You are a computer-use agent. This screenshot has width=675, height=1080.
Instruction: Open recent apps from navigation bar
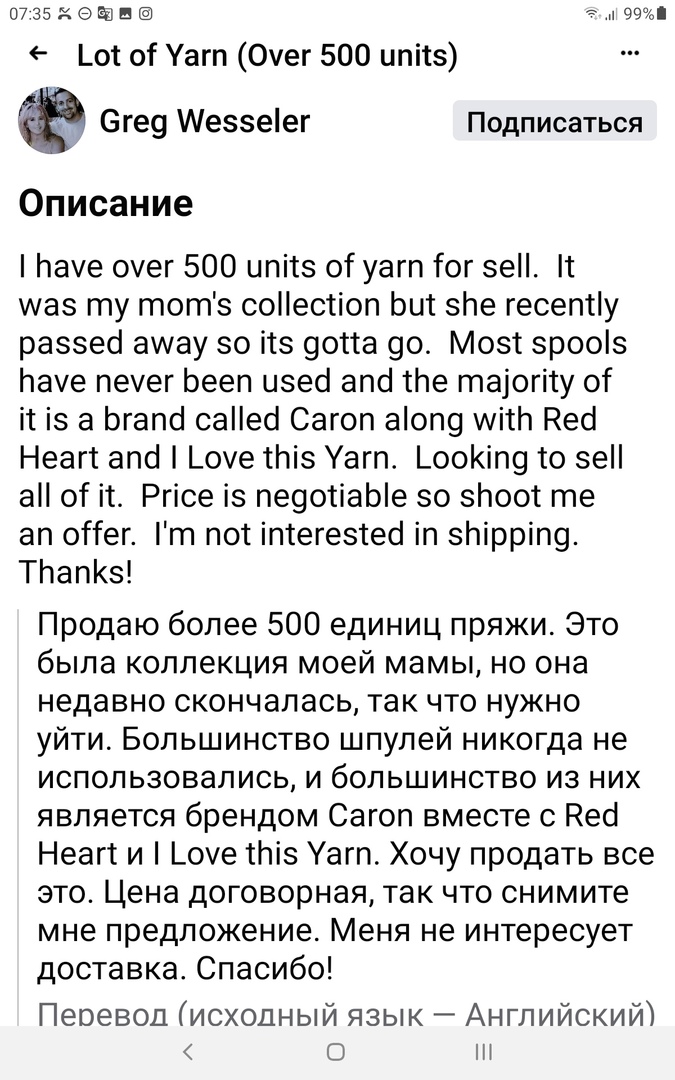[484, 1052]
